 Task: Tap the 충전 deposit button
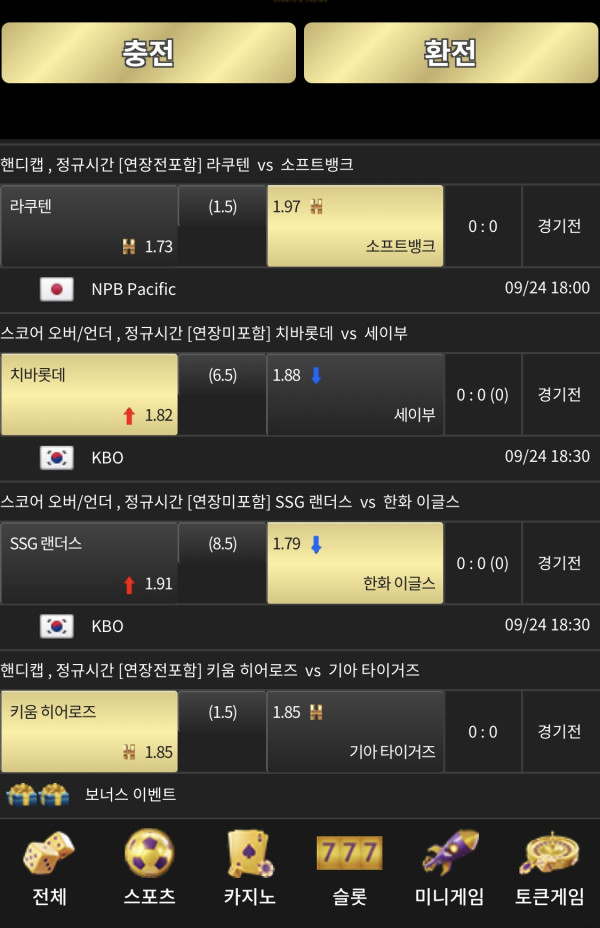148,53
